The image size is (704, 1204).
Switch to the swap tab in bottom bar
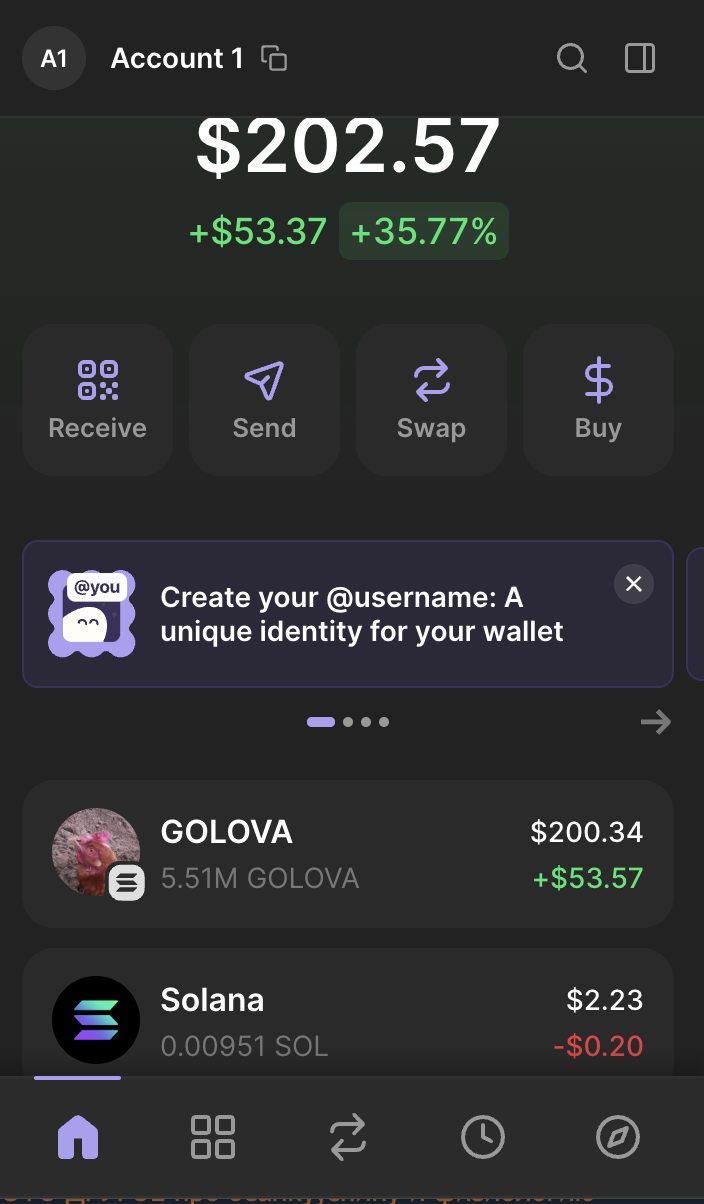coord(348,1137)
